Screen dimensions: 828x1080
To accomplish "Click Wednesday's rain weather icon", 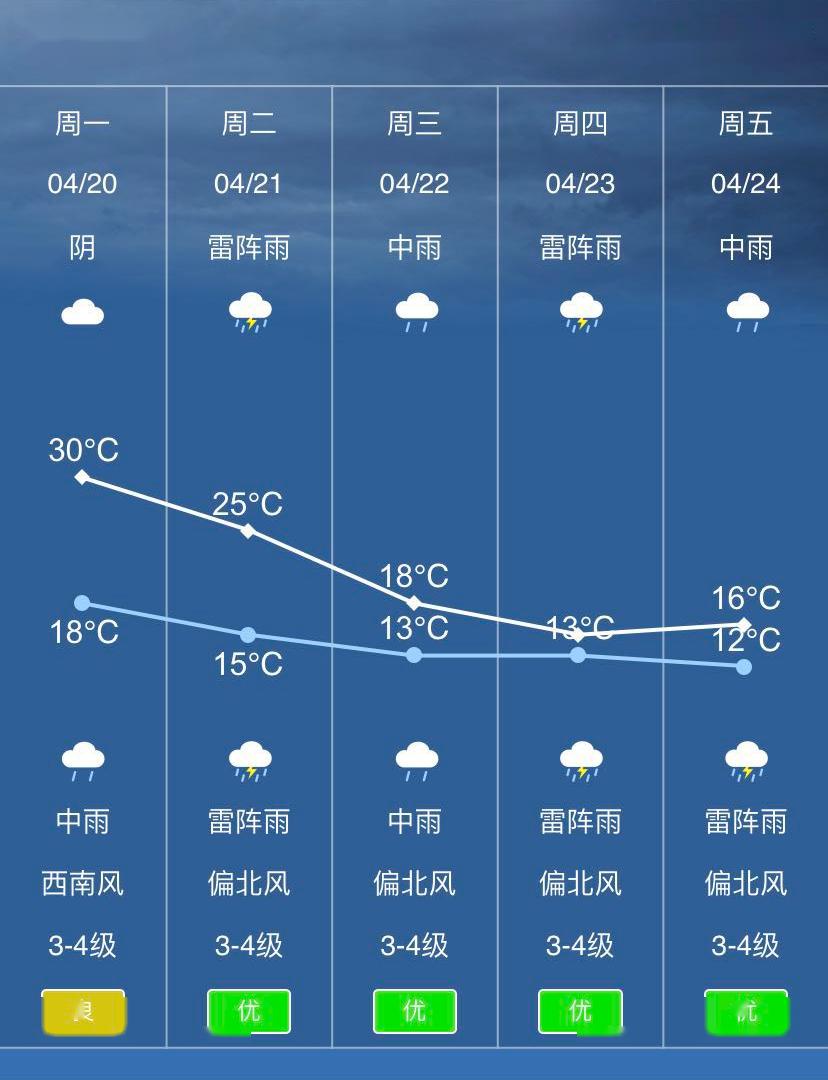I will pos(414,311).
